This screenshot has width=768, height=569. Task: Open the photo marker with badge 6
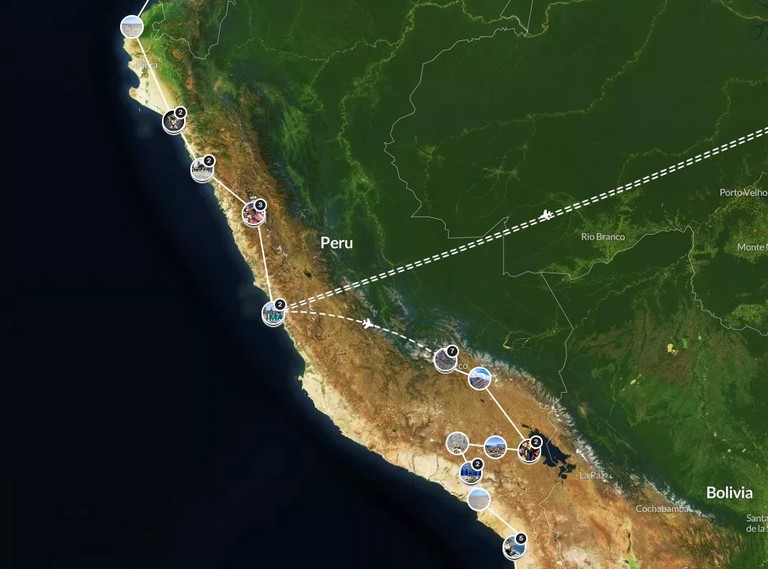click(514, 546)
